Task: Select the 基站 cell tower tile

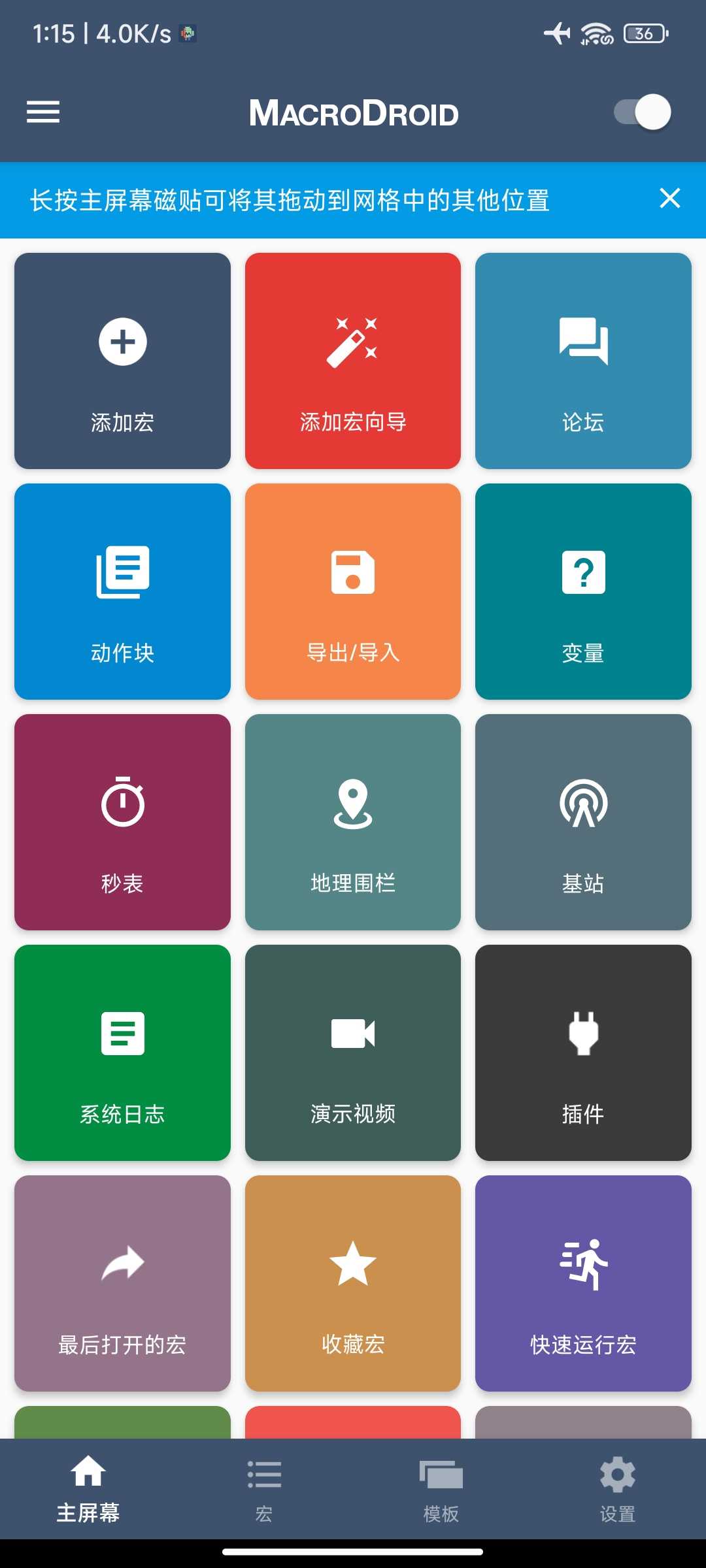Action: coord(583,822)
